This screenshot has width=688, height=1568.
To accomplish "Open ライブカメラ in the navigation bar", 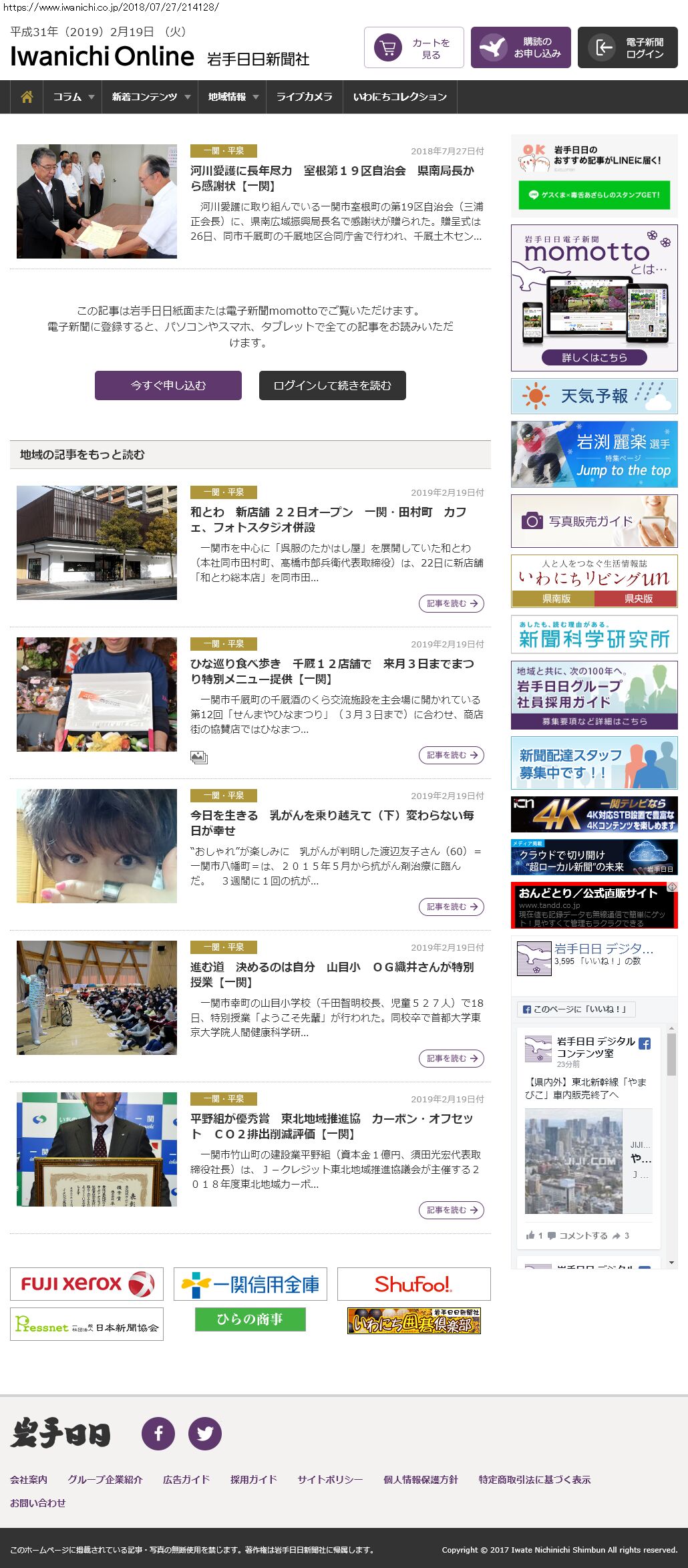I will 304,97.
